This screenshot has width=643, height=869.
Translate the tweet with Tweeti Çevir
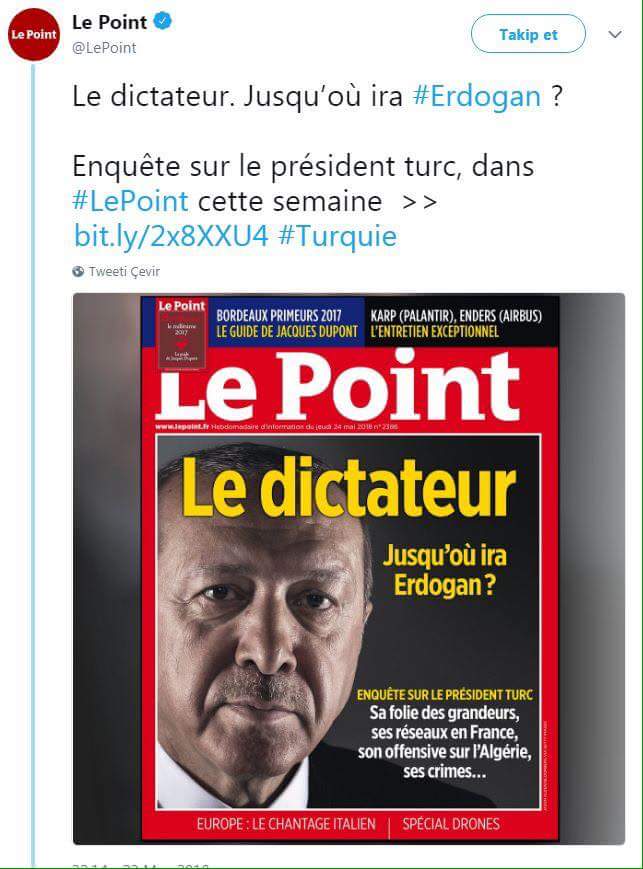pos(123,271)
